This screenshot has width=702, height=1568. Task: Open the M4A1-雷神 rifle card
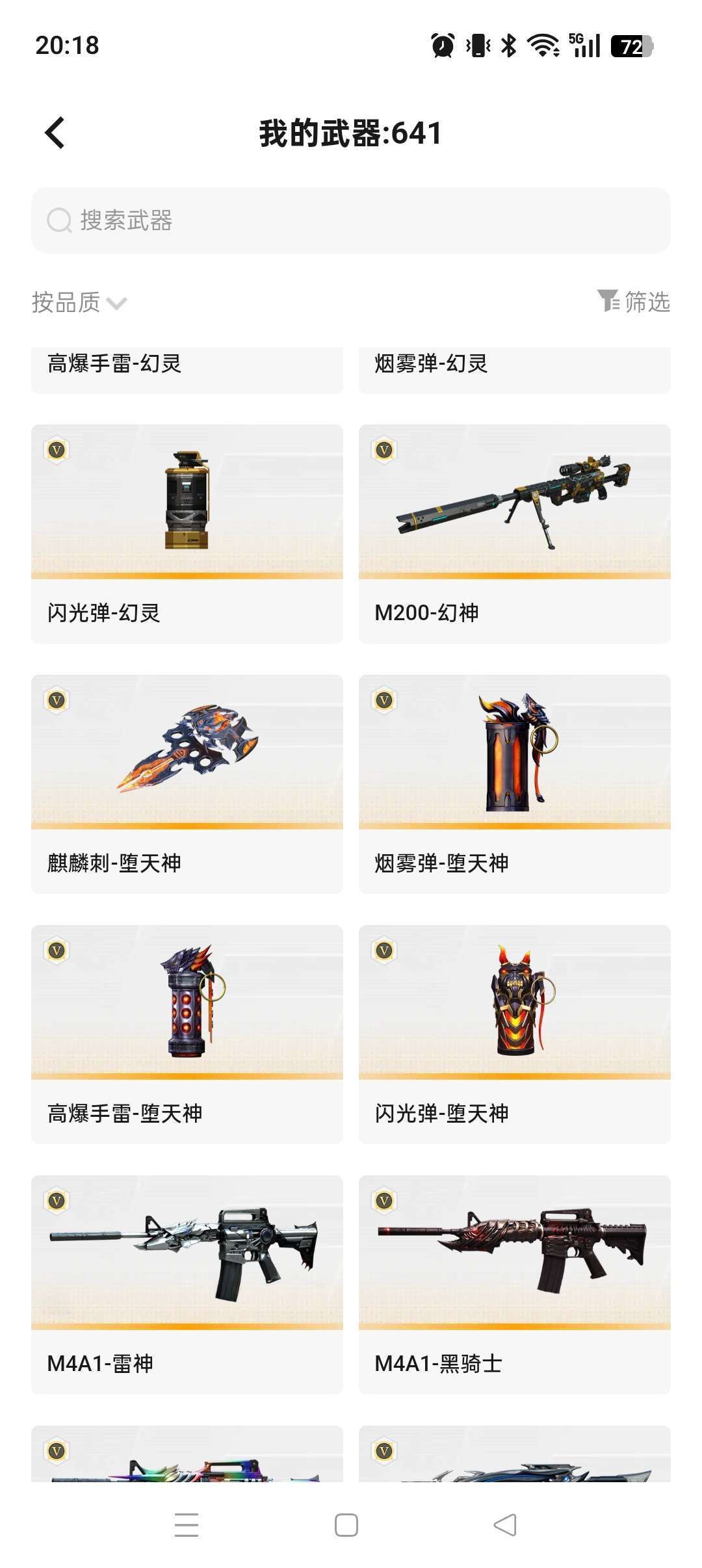click(x=187, y=1284)
